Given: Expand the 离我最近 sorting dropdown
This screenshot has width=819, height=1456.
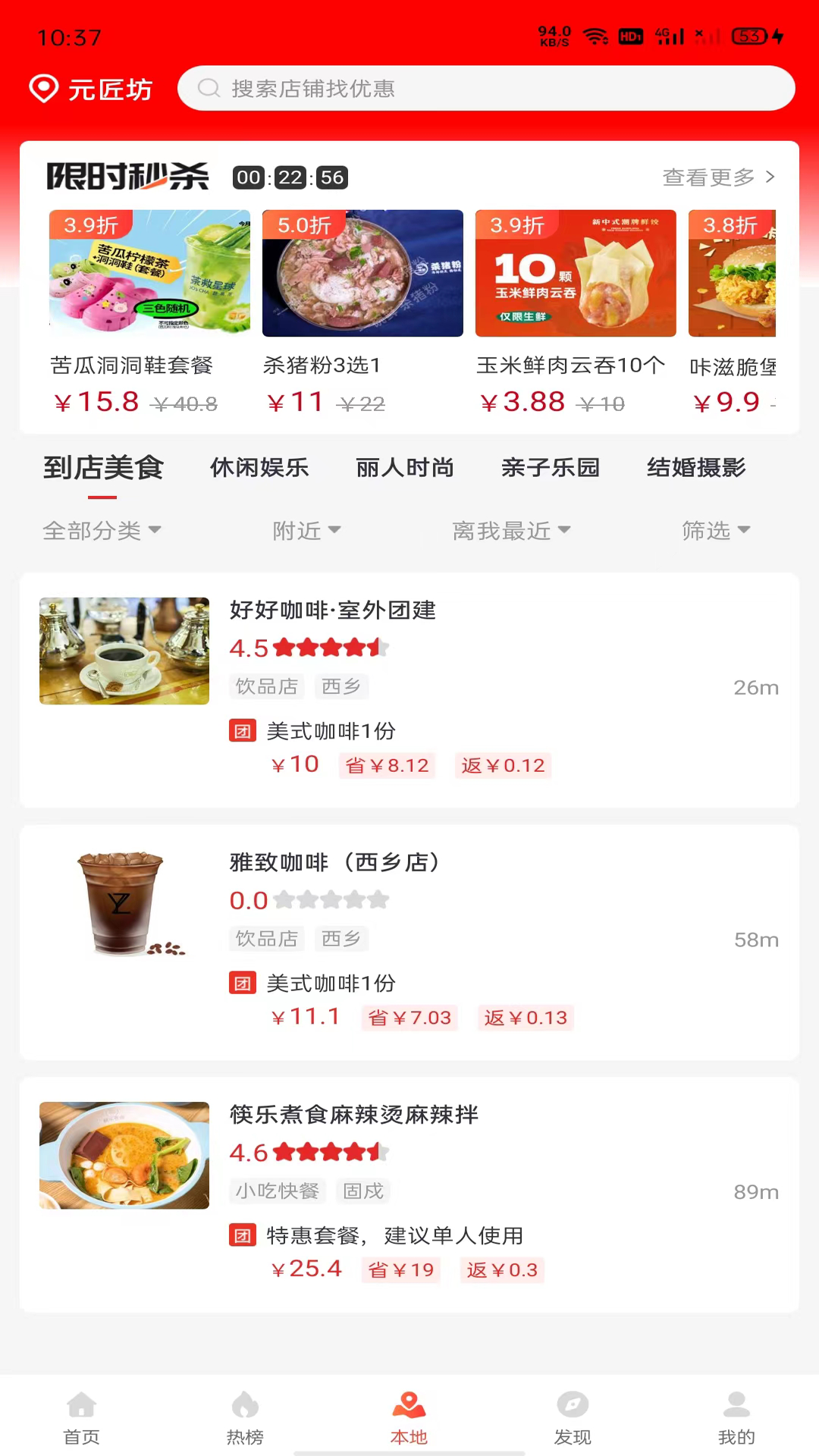Looking at the screenshot, I should click(512, 531).
